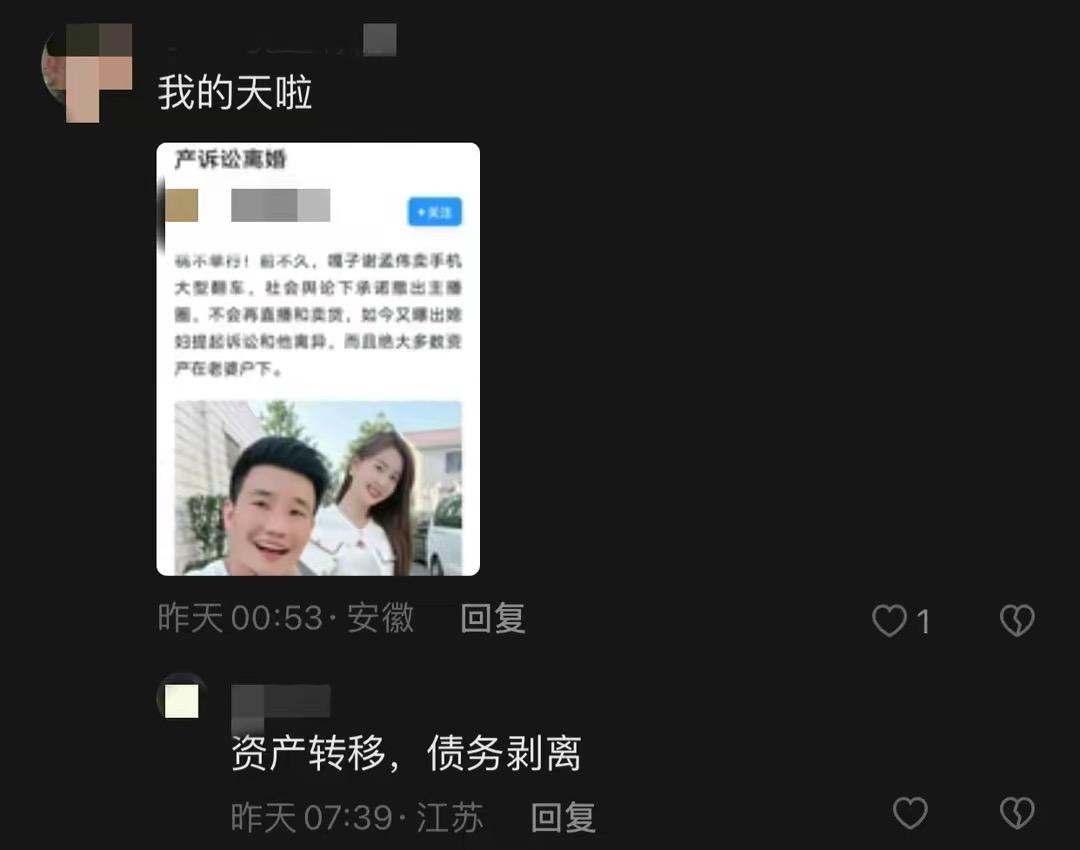This screenshot has height=850, width=1080.
Task: Dislike the 资产转移，债务剥离 comment
Action: (1017, 813)
